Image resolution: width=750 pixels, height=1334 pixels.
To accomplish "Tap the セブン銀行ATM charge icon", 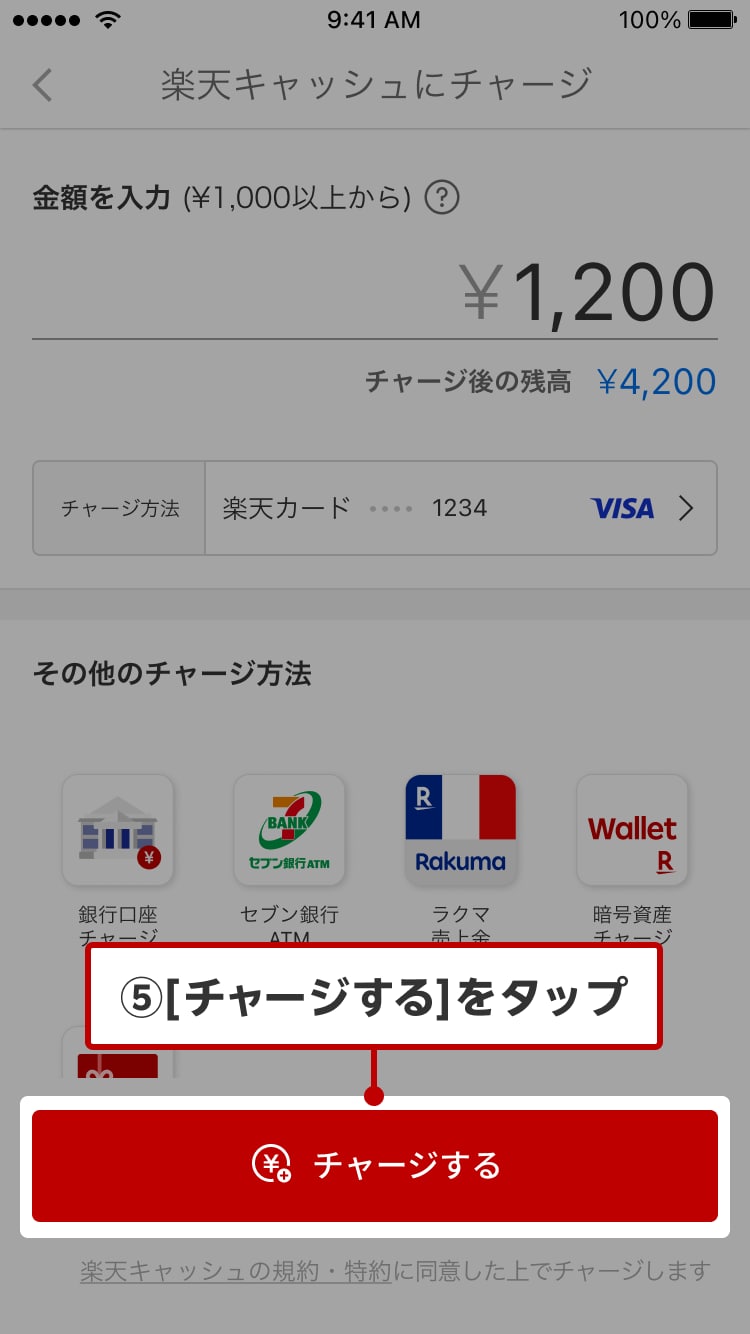I will [289, 830].
